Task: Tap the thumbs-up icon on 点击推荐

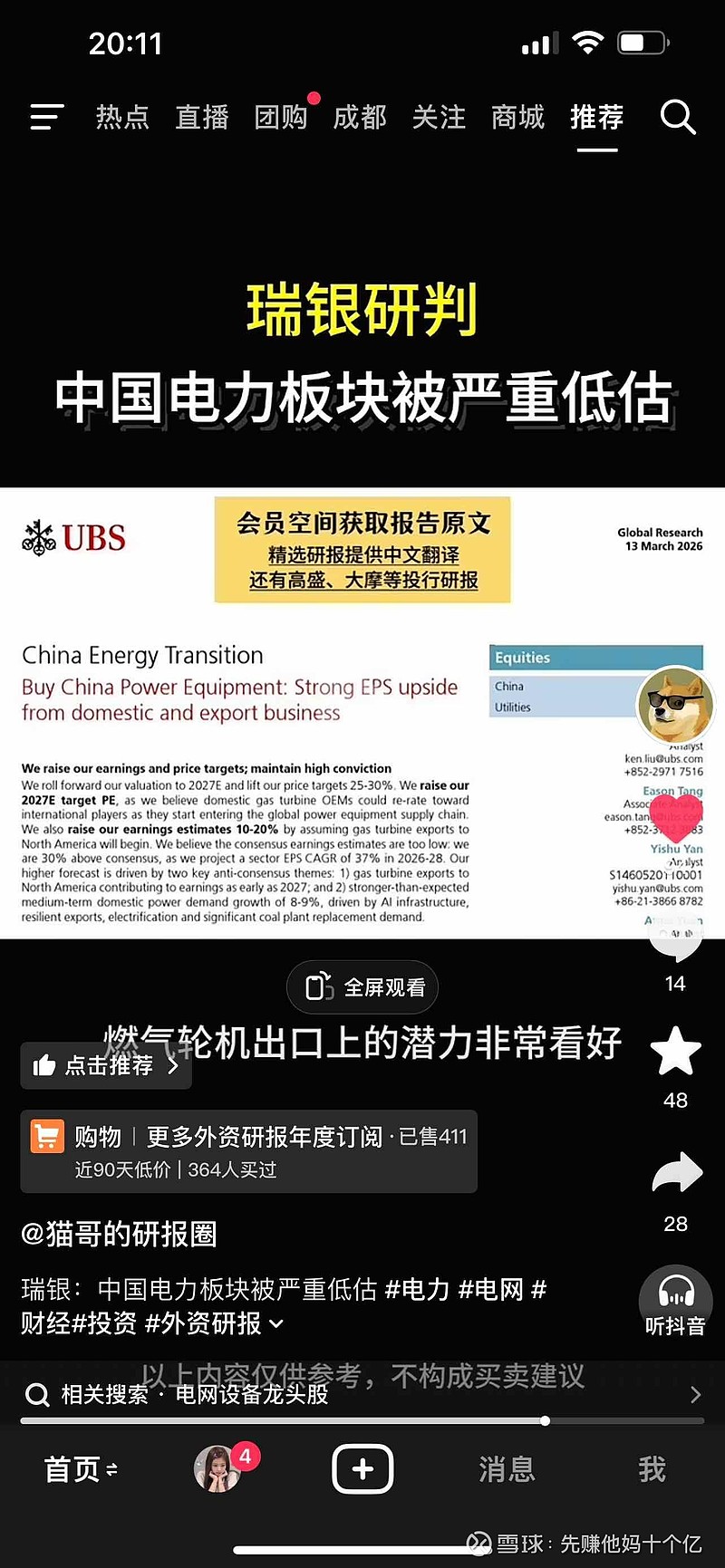Action: 44,1066
